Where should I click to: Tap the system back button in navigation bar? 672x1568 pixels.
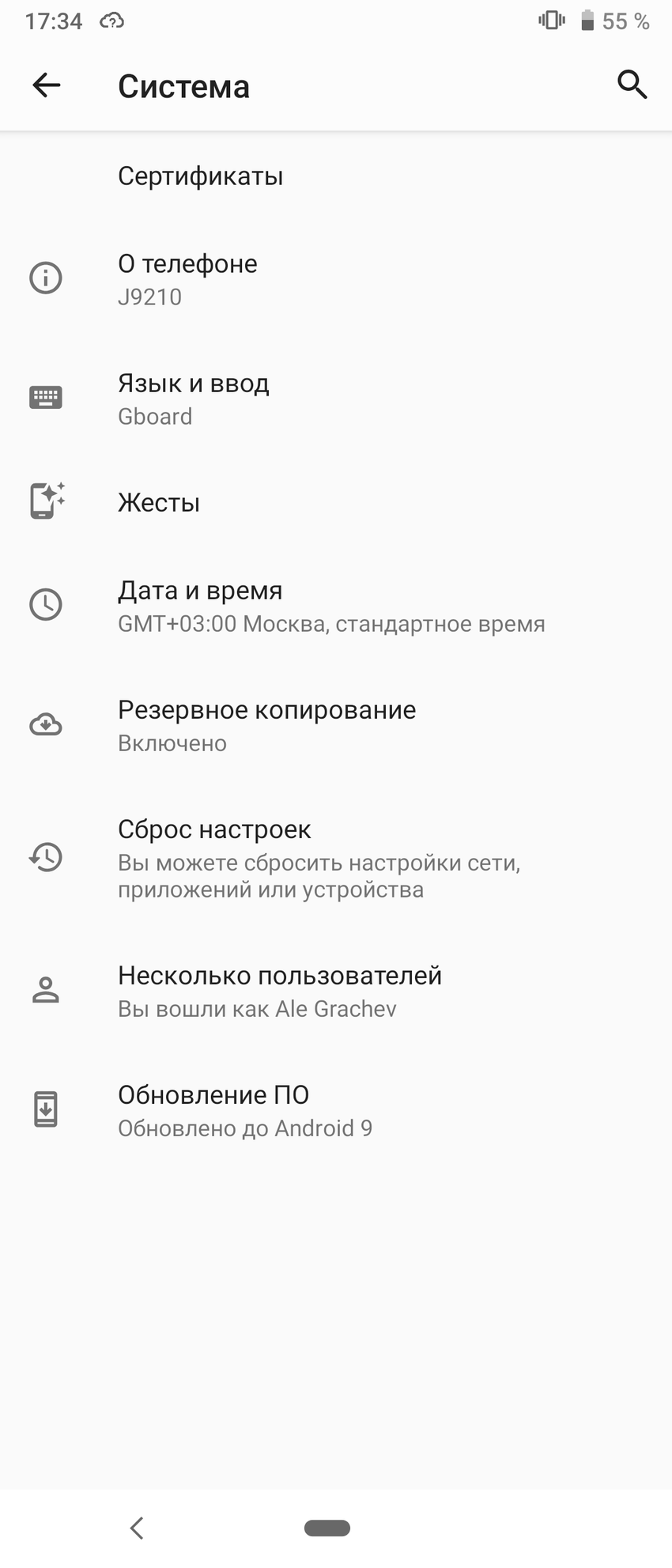point(137,1528)
